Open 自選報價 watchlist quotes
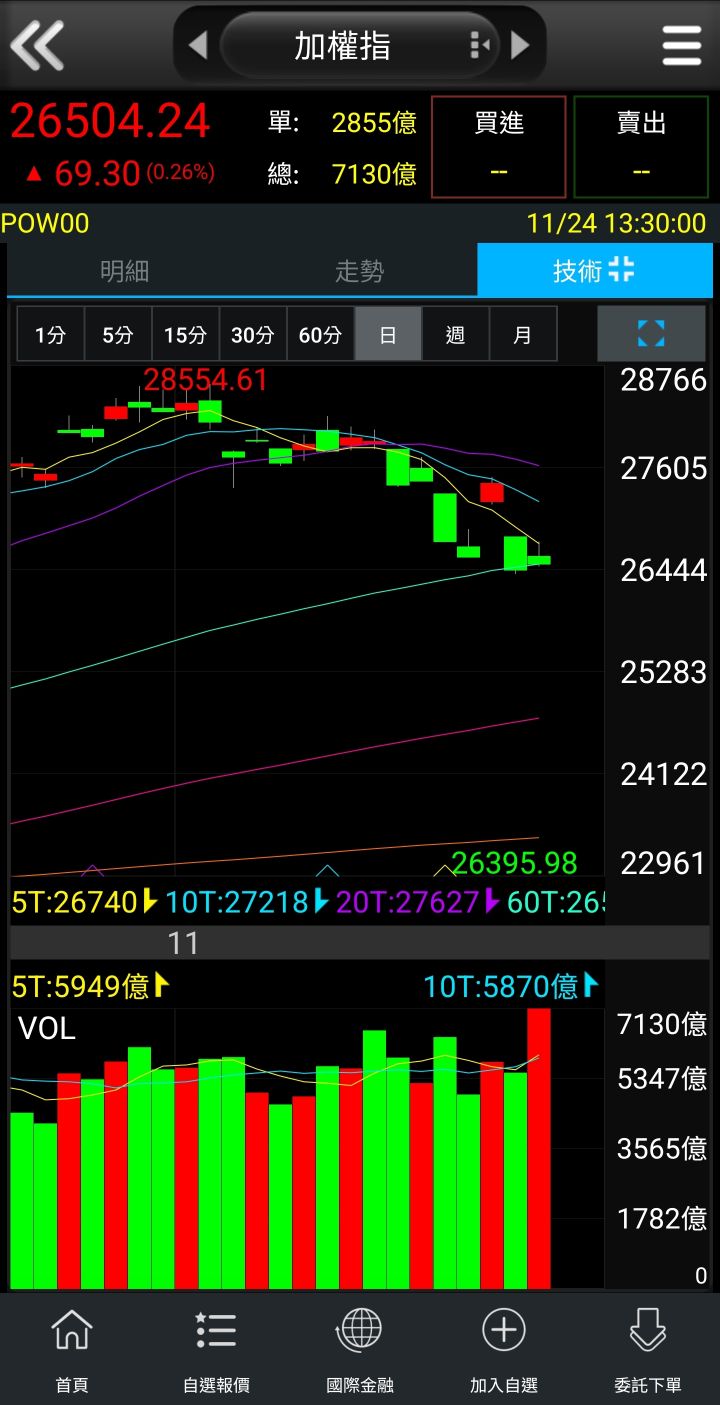Image resolution: width=720 pixels, height=1405 pixels. coord(216,1350)
